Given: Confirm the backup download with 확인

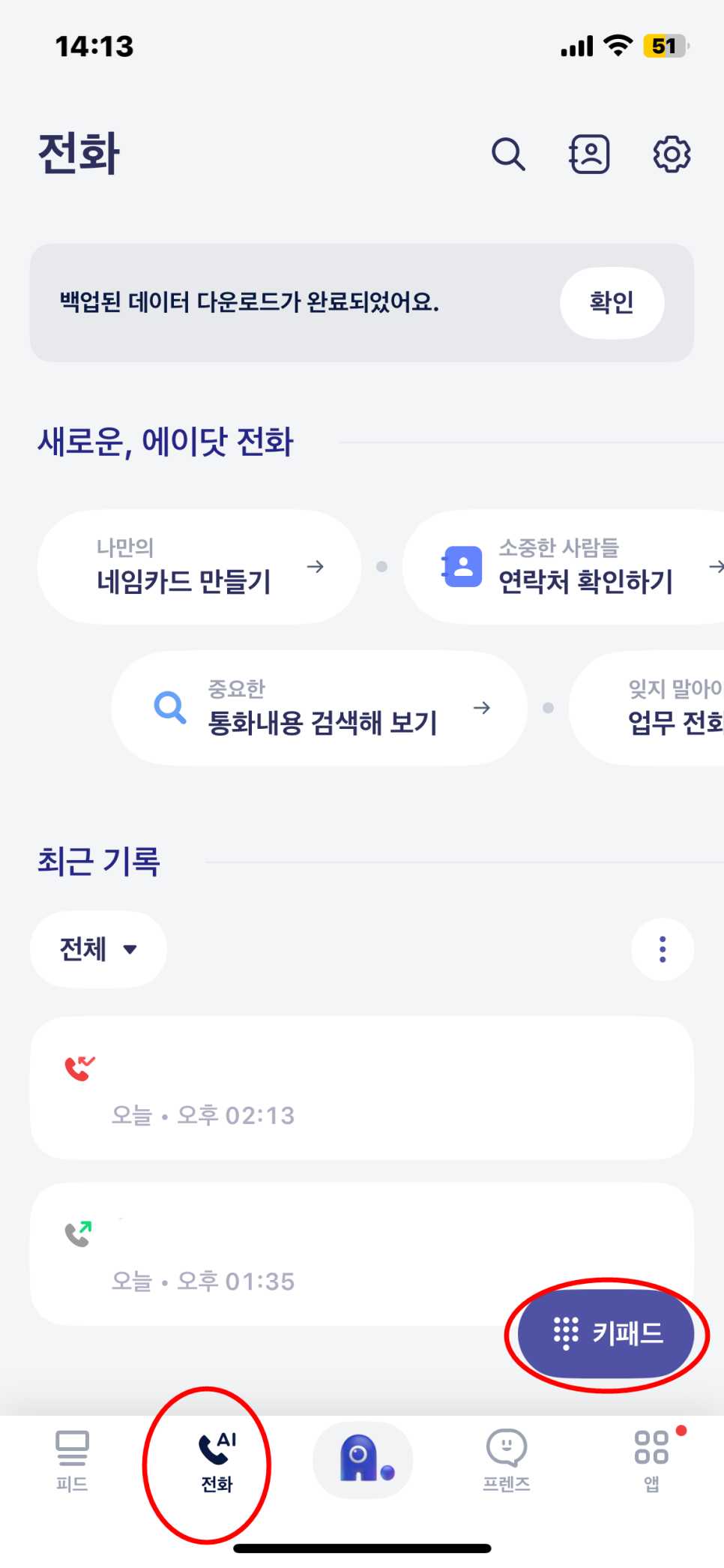Looking at the screenshot, I should click(612, 302).
